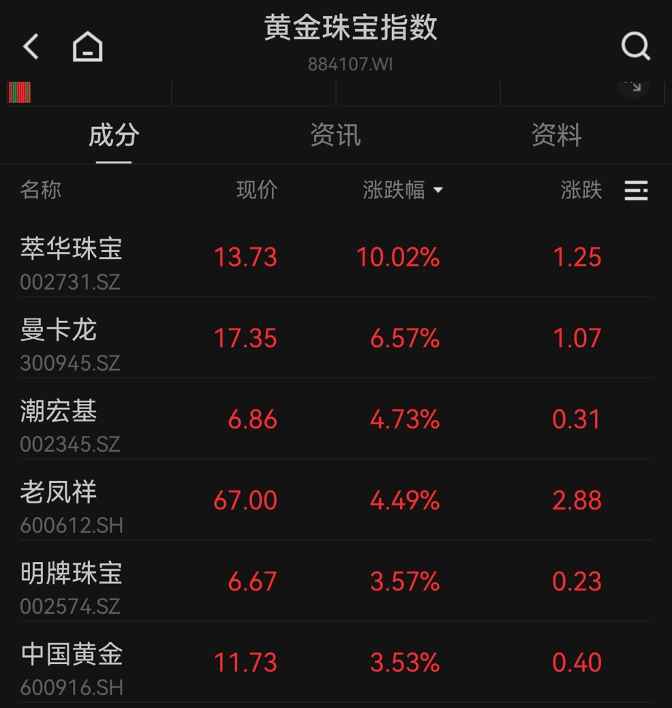Image resolution: width=672 pixels, height=708 pixels.
Task: Switch to the 资料 tab
Action: pyautogui.click(x=556, y=135)
